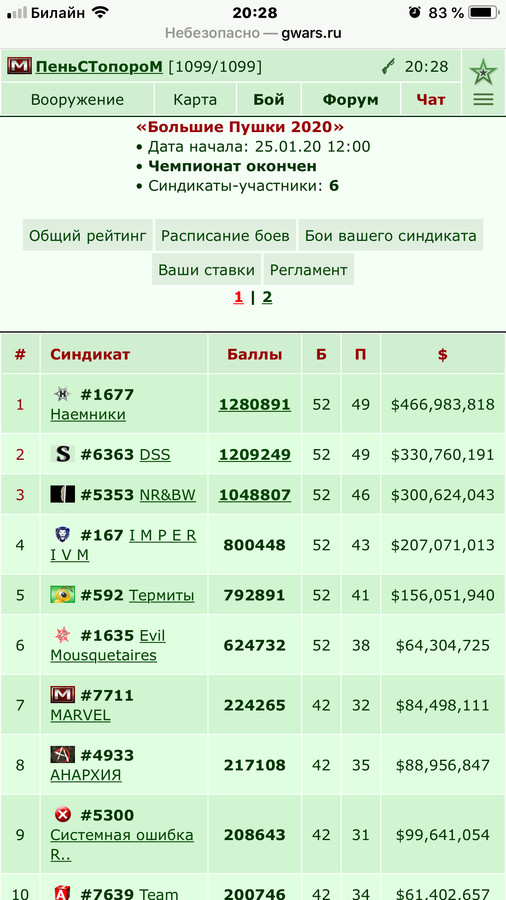Open the Форум tab
This screenshot has height=900, width=506.
351,100
